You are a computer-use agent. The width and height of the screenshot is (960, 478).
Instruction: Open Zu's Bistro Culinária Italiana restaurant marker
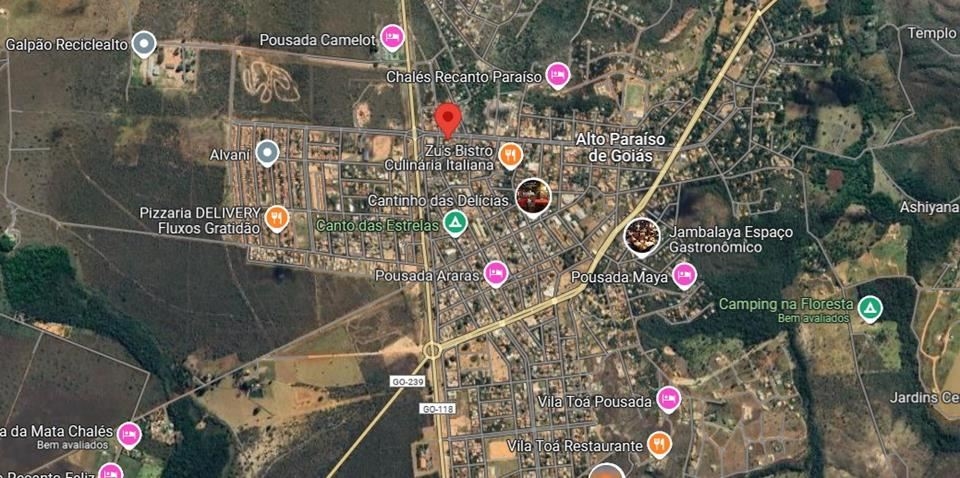[x=511, y=155]
